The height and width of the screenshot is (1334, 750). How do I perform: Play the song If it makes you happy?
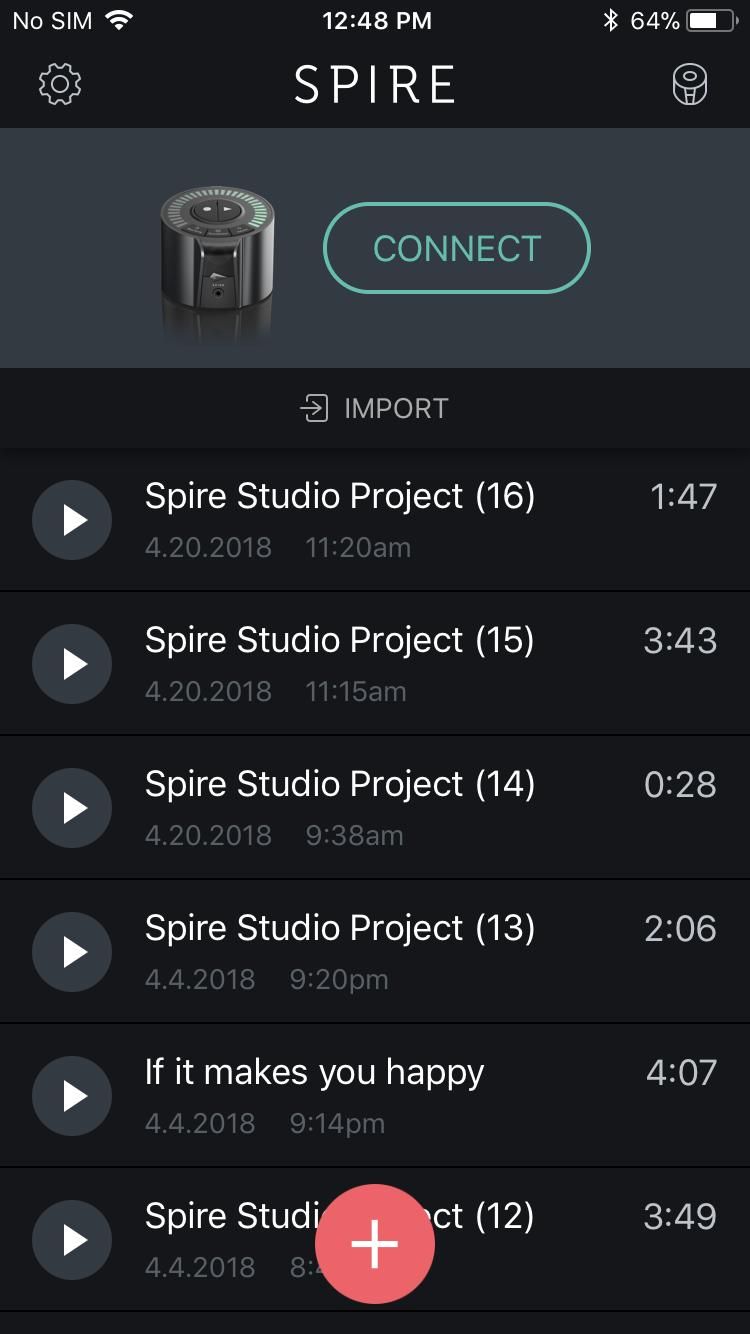click(72, 1095)
